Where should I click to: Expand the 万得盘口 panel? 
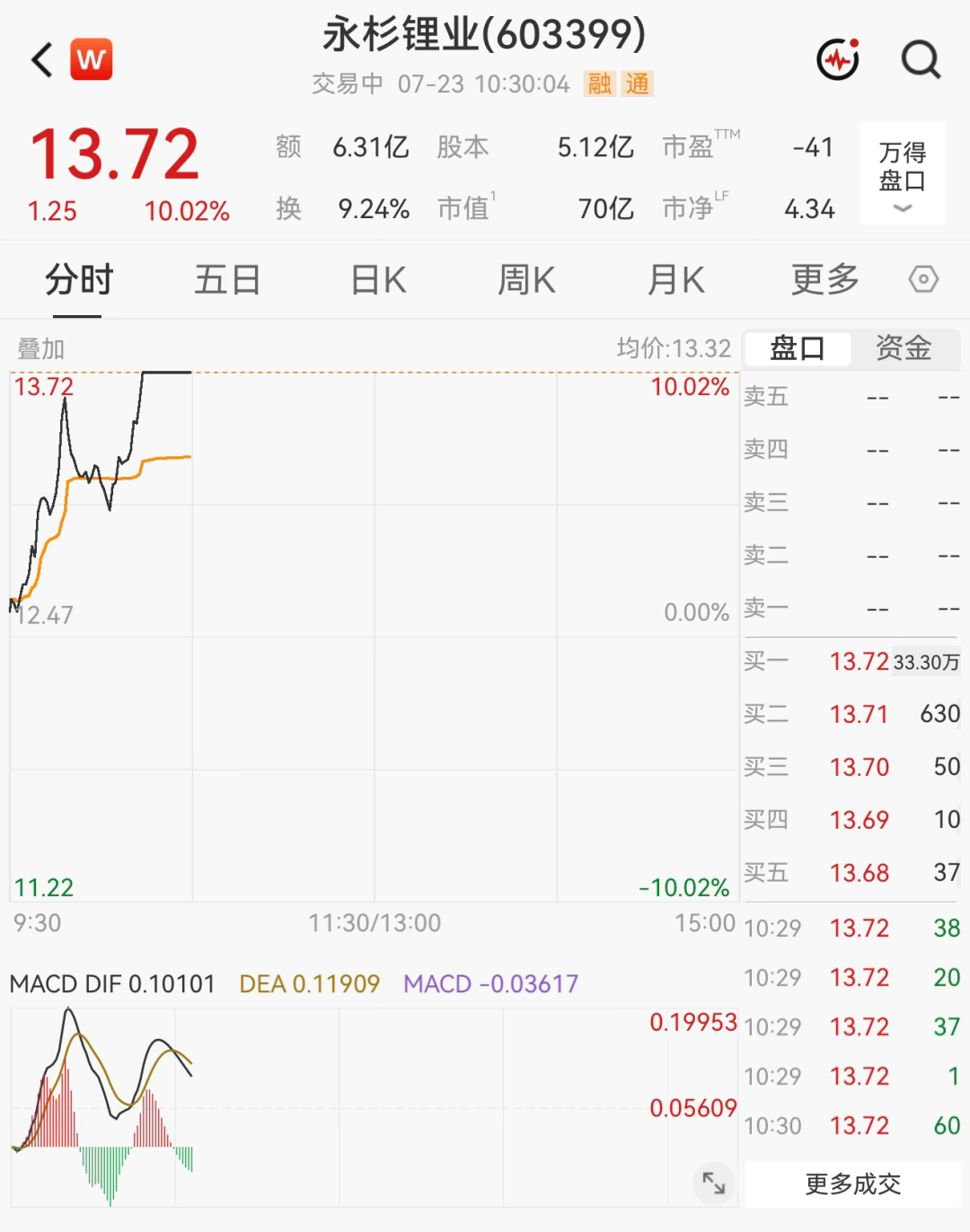click(x=902, y=172)
